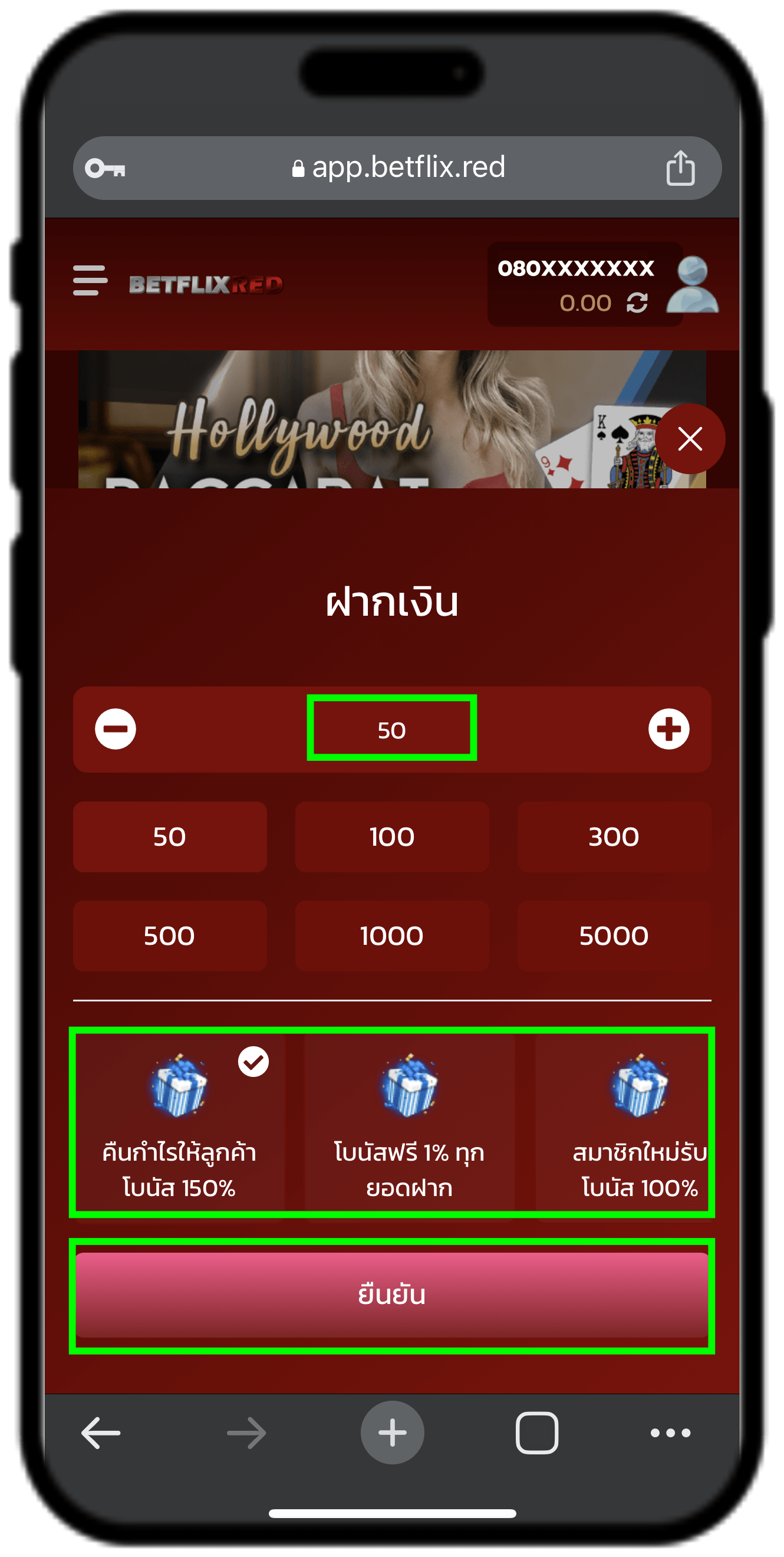Decrease the deposit amount with minus
784x1557 pixels.
pos(116,729)
